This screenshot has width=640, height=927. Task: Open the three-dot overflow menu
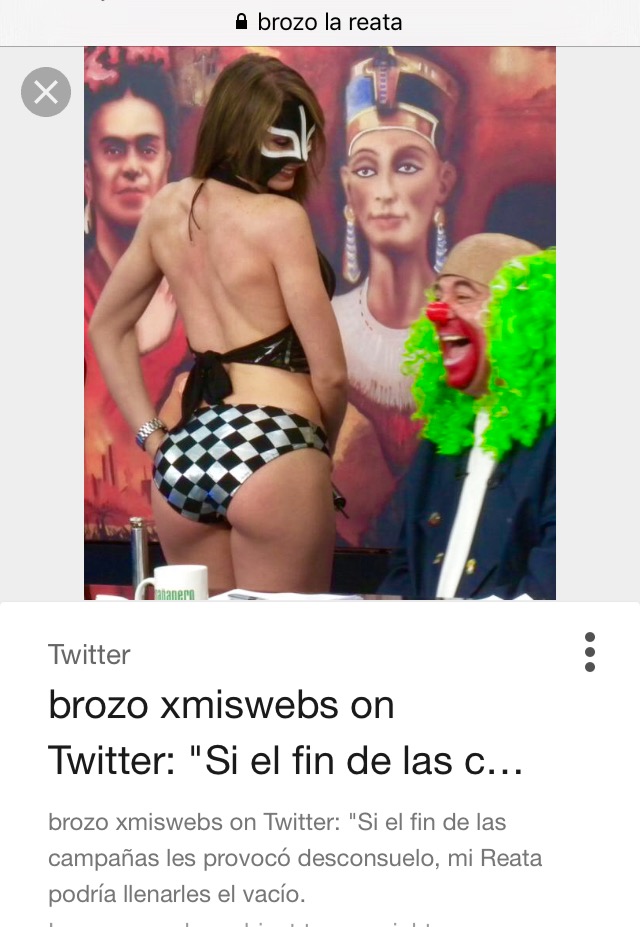(x=590, y=652)
